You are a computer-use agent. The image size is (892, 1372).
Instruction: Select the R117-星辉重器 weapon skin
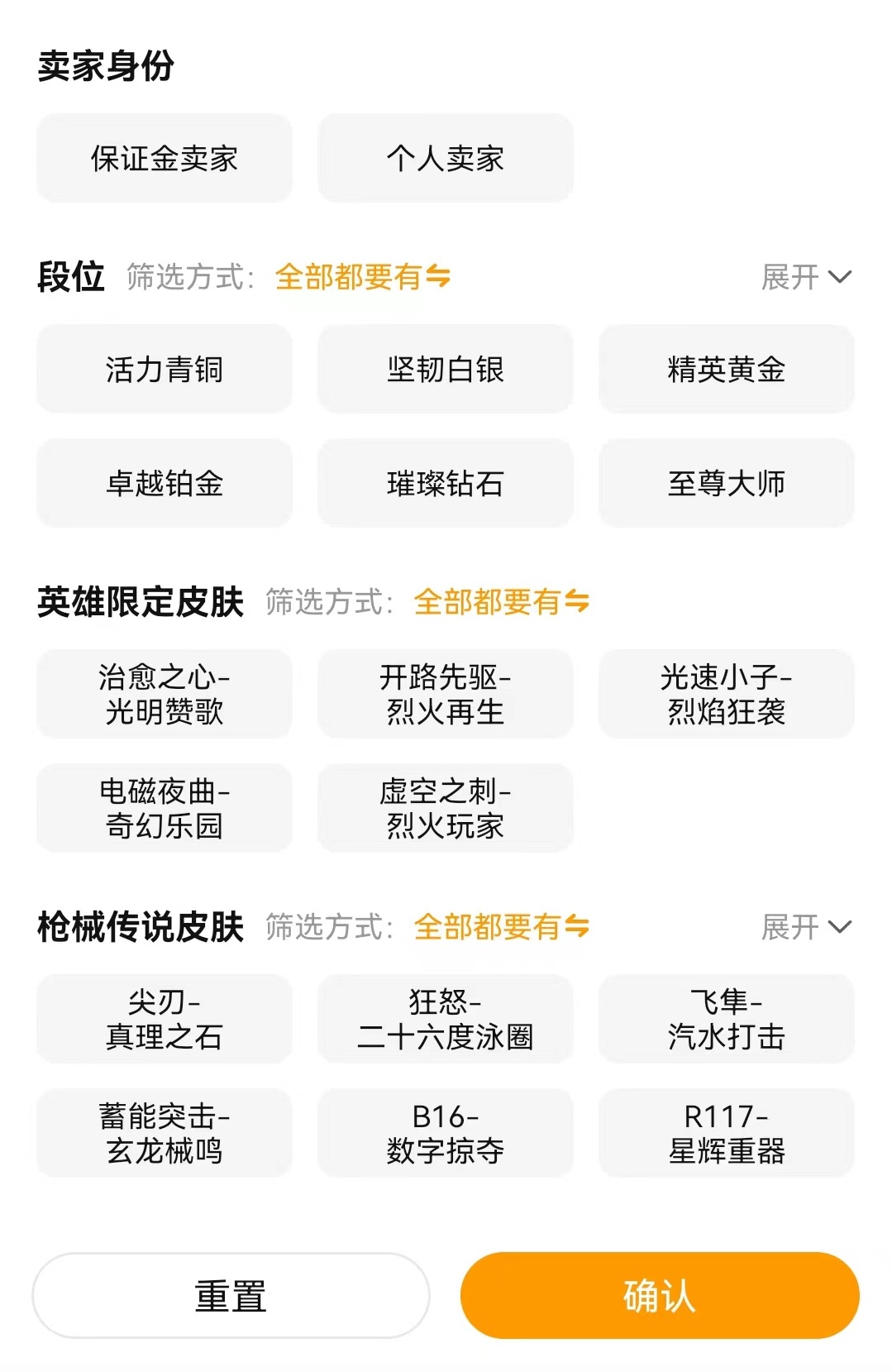click(x=726, y=1133)
